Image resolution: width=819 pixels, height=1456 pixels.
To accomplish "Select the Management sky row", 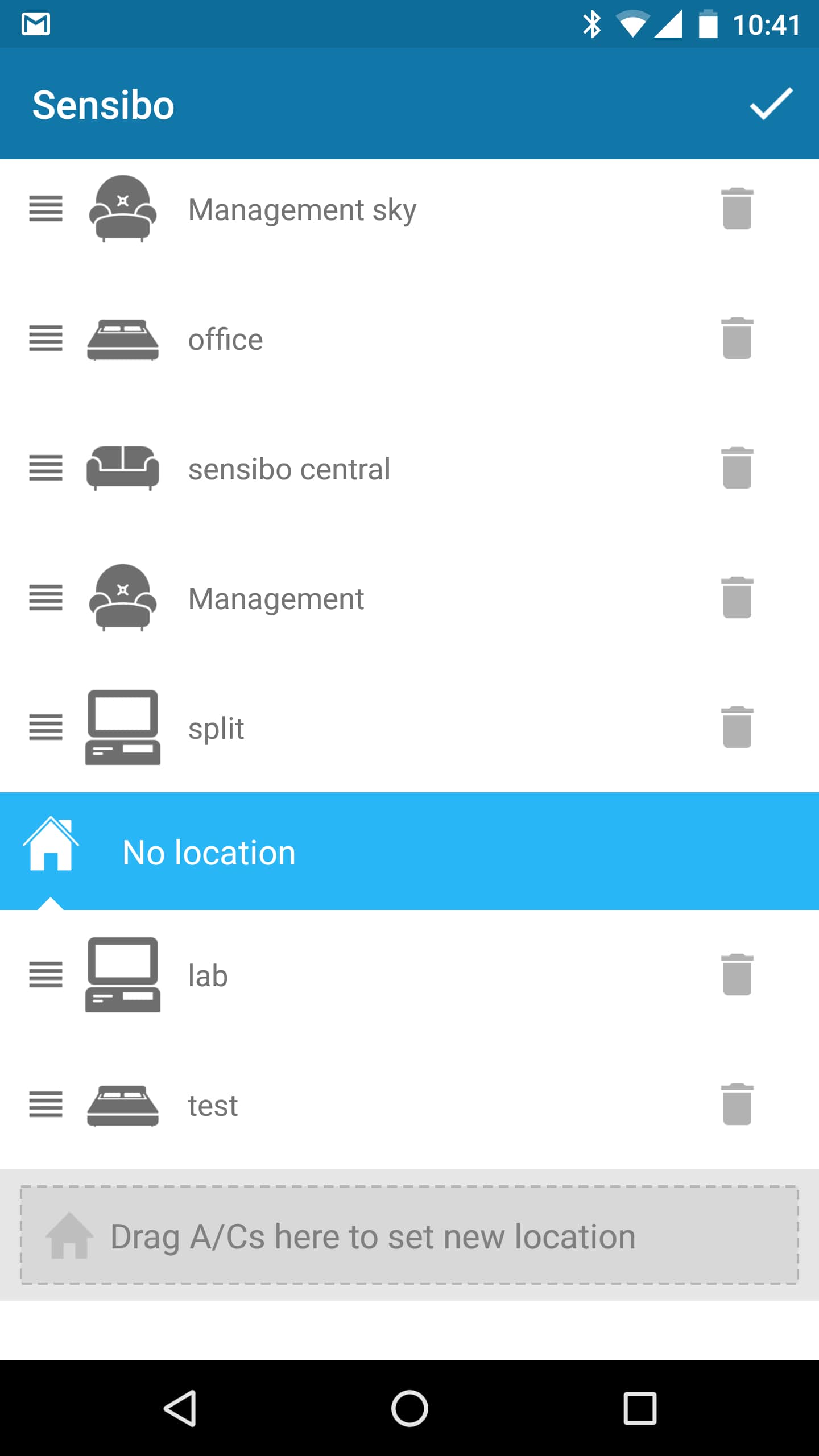I will coord(409,209).
